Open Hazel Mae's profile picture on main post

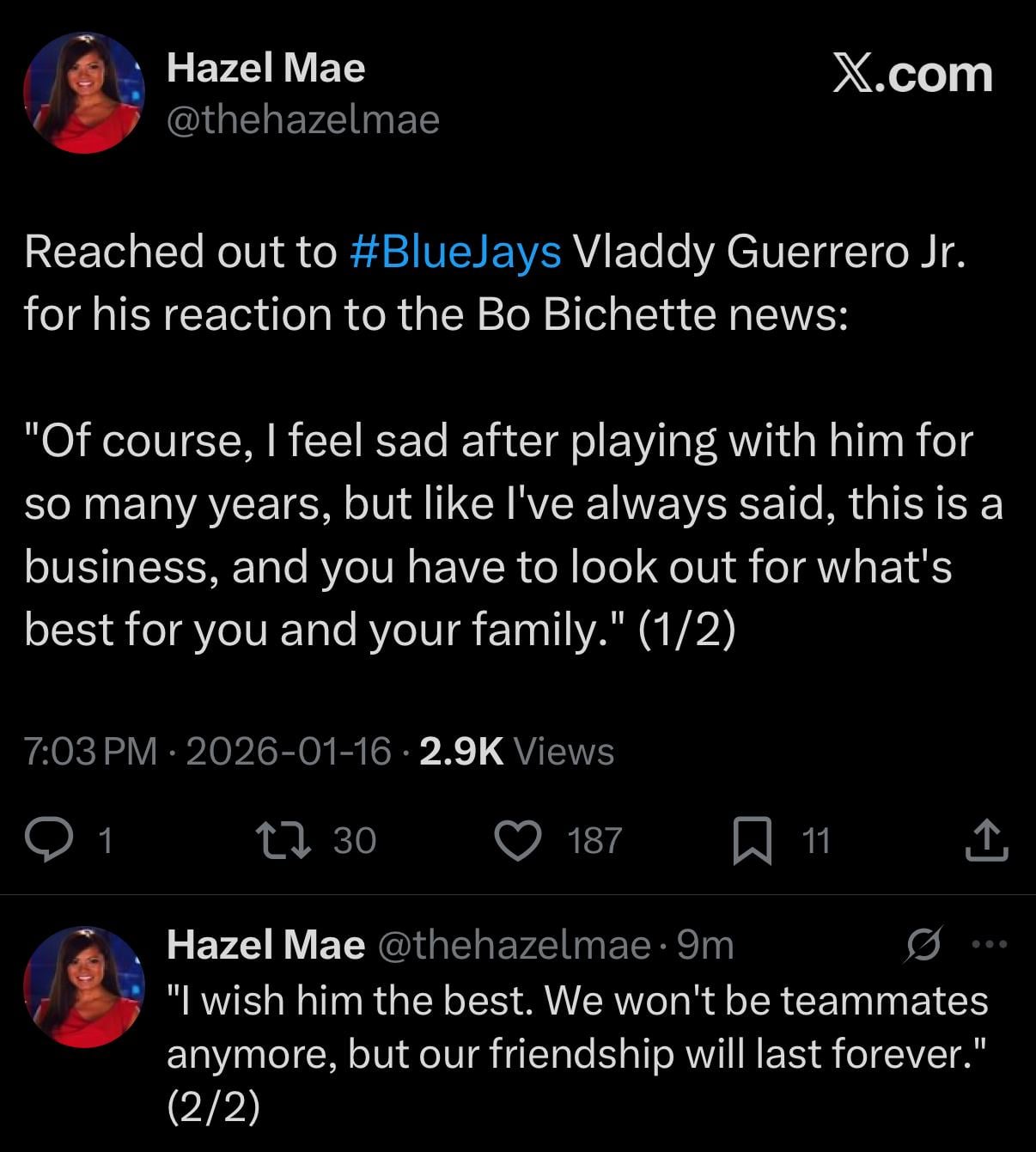[83, 94]
